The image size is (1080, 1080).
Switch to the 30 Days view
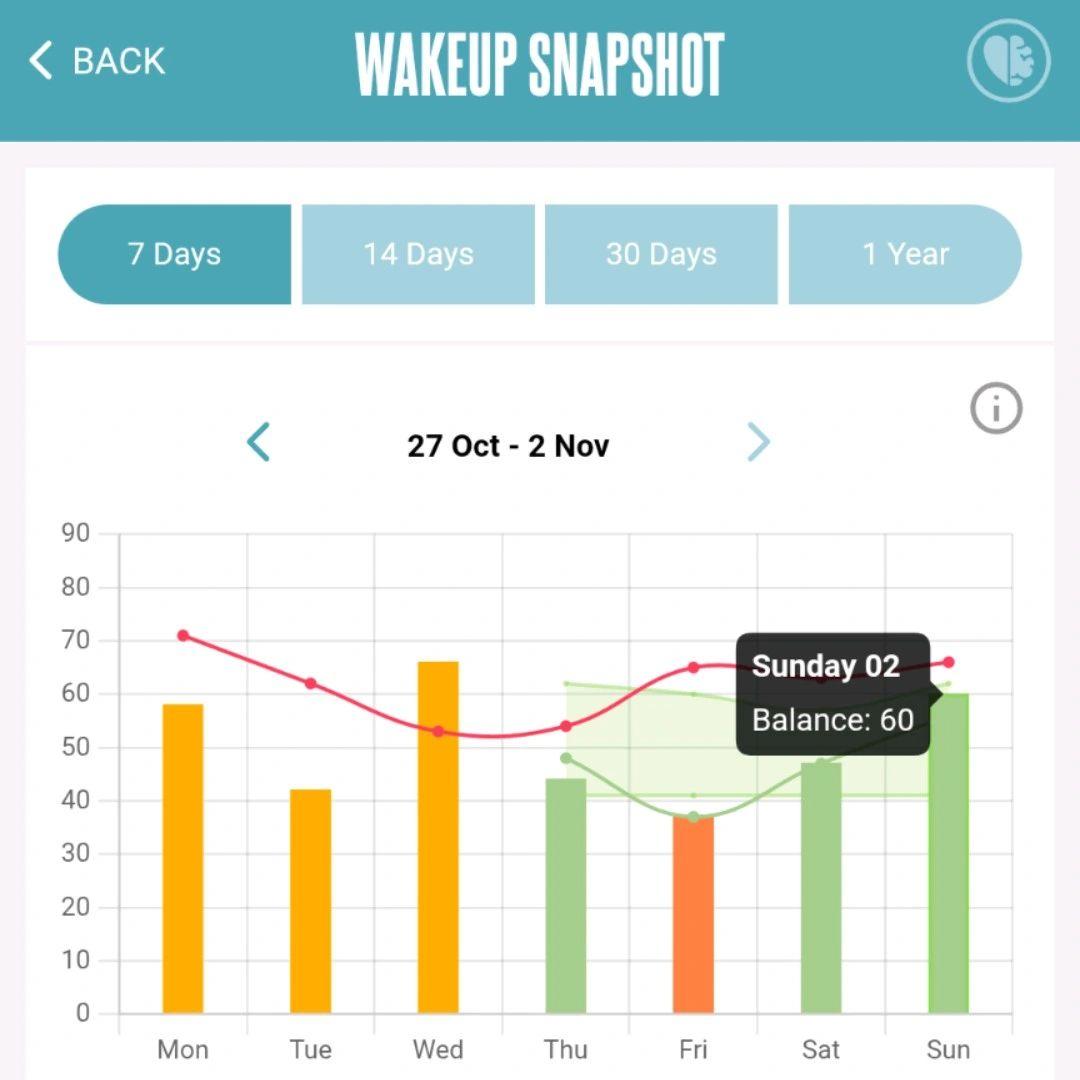(661, 254)
